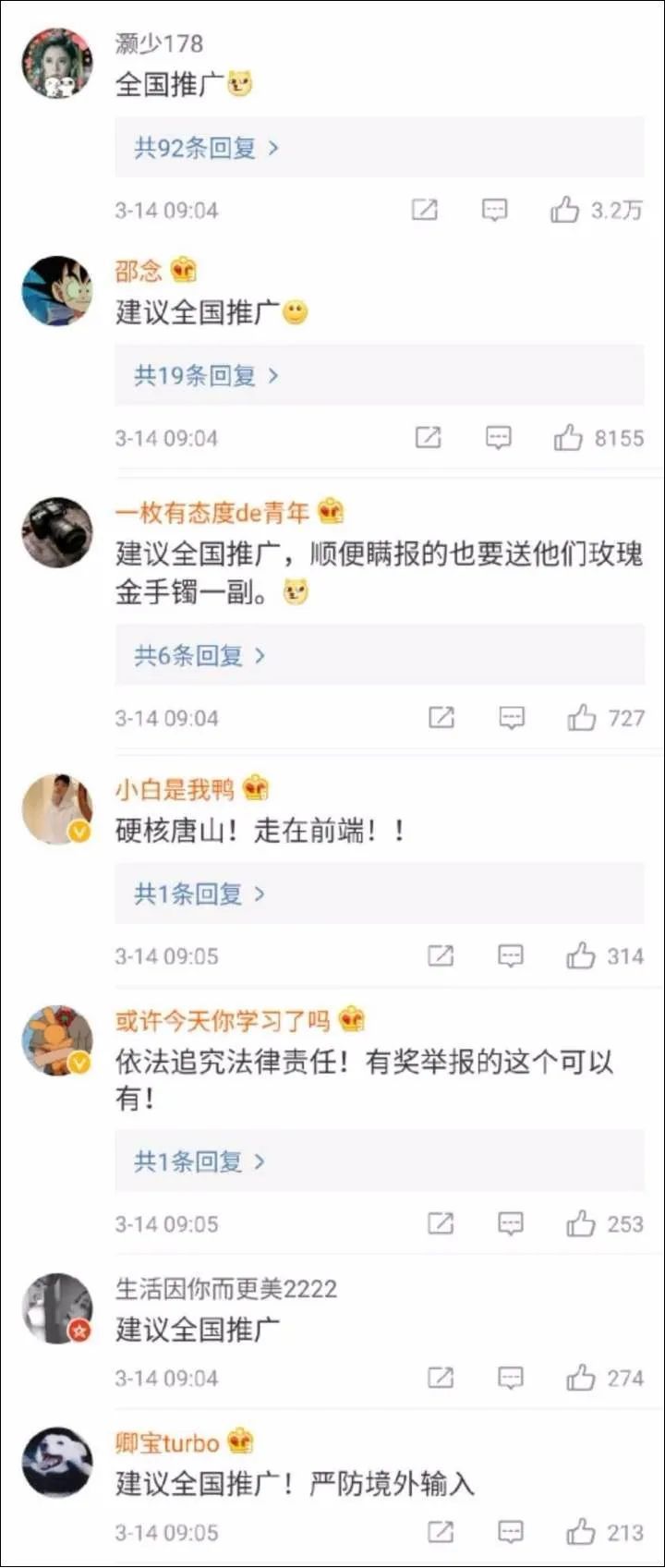
Task: Like 或许今天你学习了吗's comment
Action: [x=581, y=1224]
